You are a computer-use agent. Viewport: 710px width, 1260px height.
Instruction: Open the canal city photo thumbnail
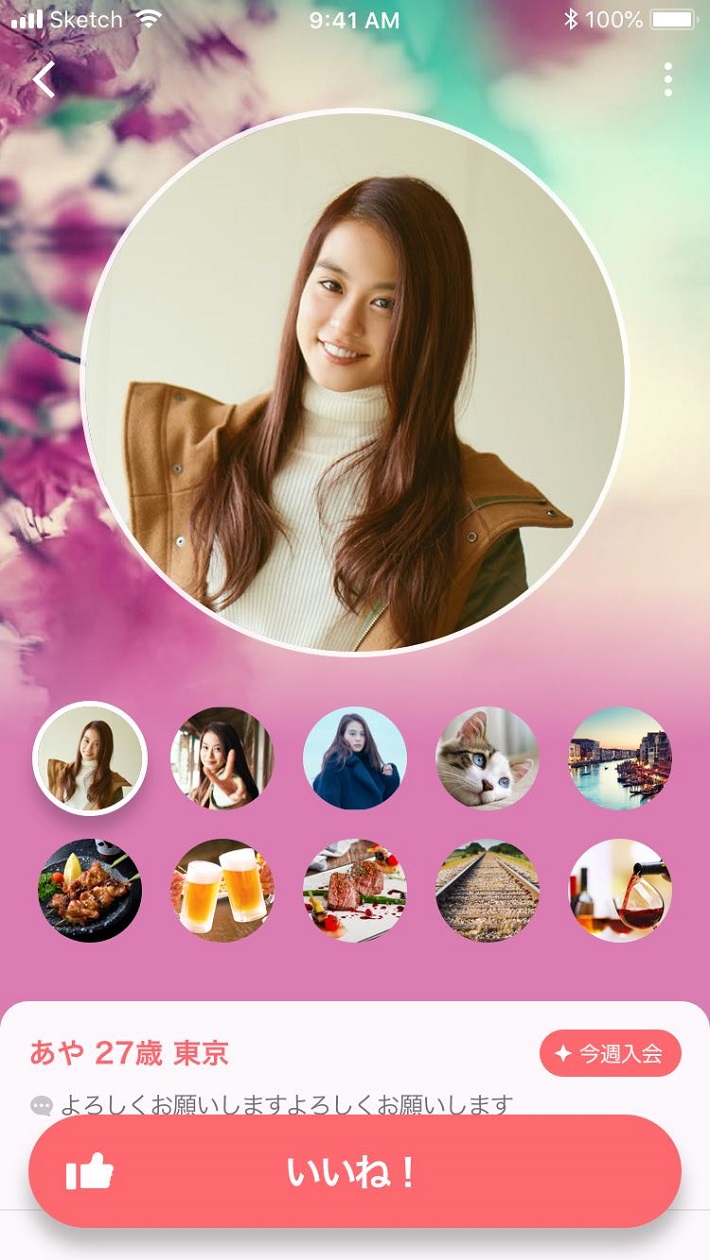click(620, 758)
